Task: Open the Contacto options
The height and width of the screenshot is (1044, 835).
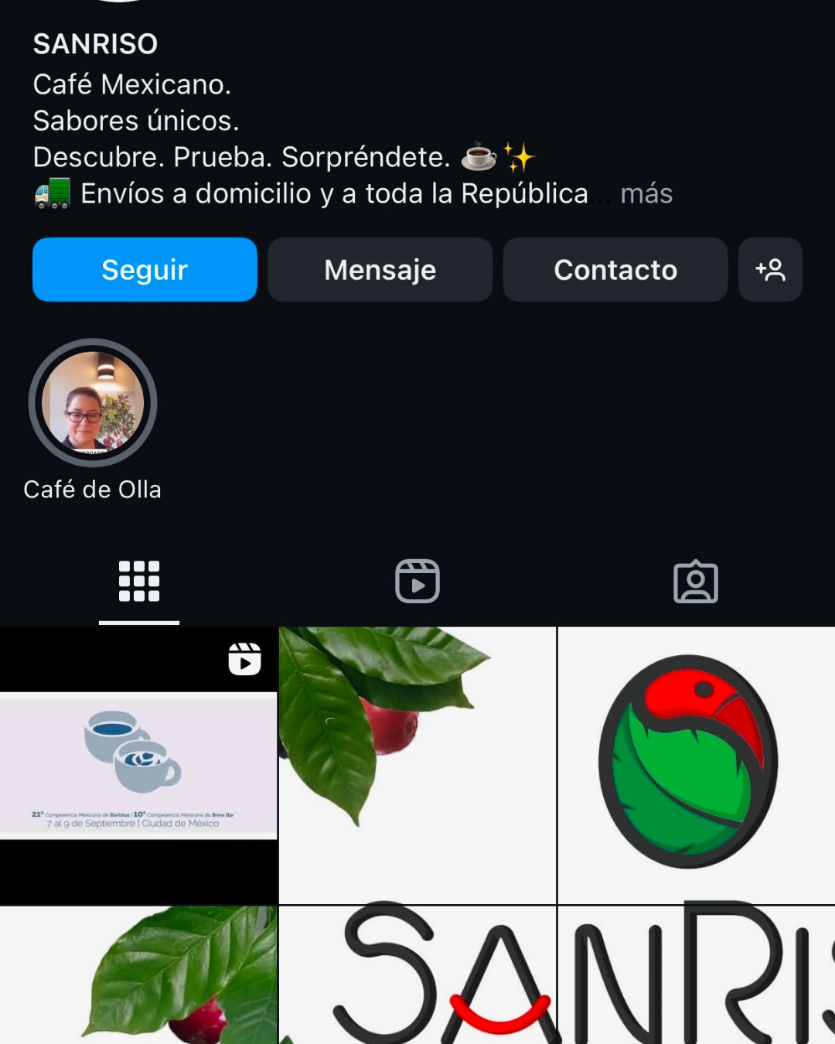Action: (615, 270)
